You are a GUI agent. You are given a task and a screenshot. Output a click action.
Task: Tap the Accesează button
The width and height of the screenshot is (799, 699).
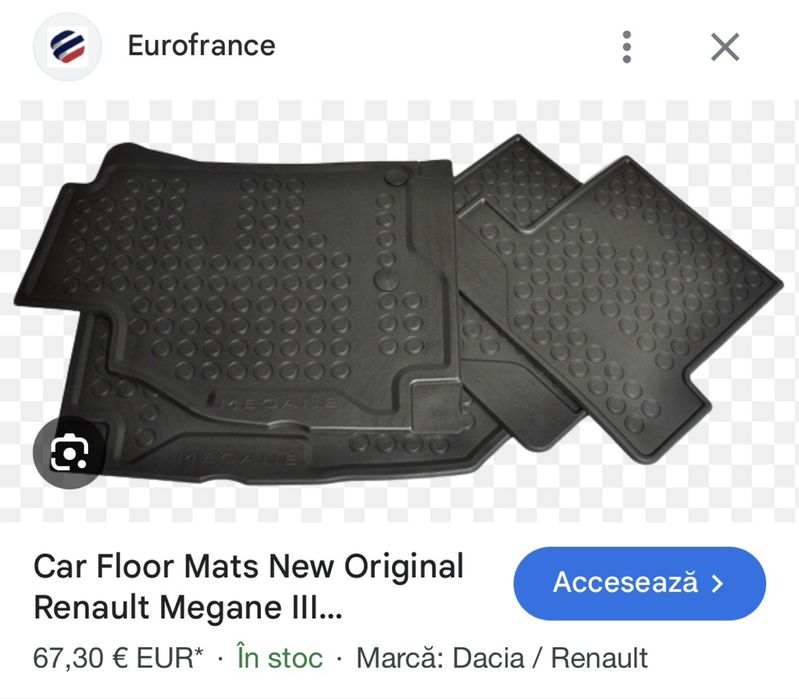[639, 583]
